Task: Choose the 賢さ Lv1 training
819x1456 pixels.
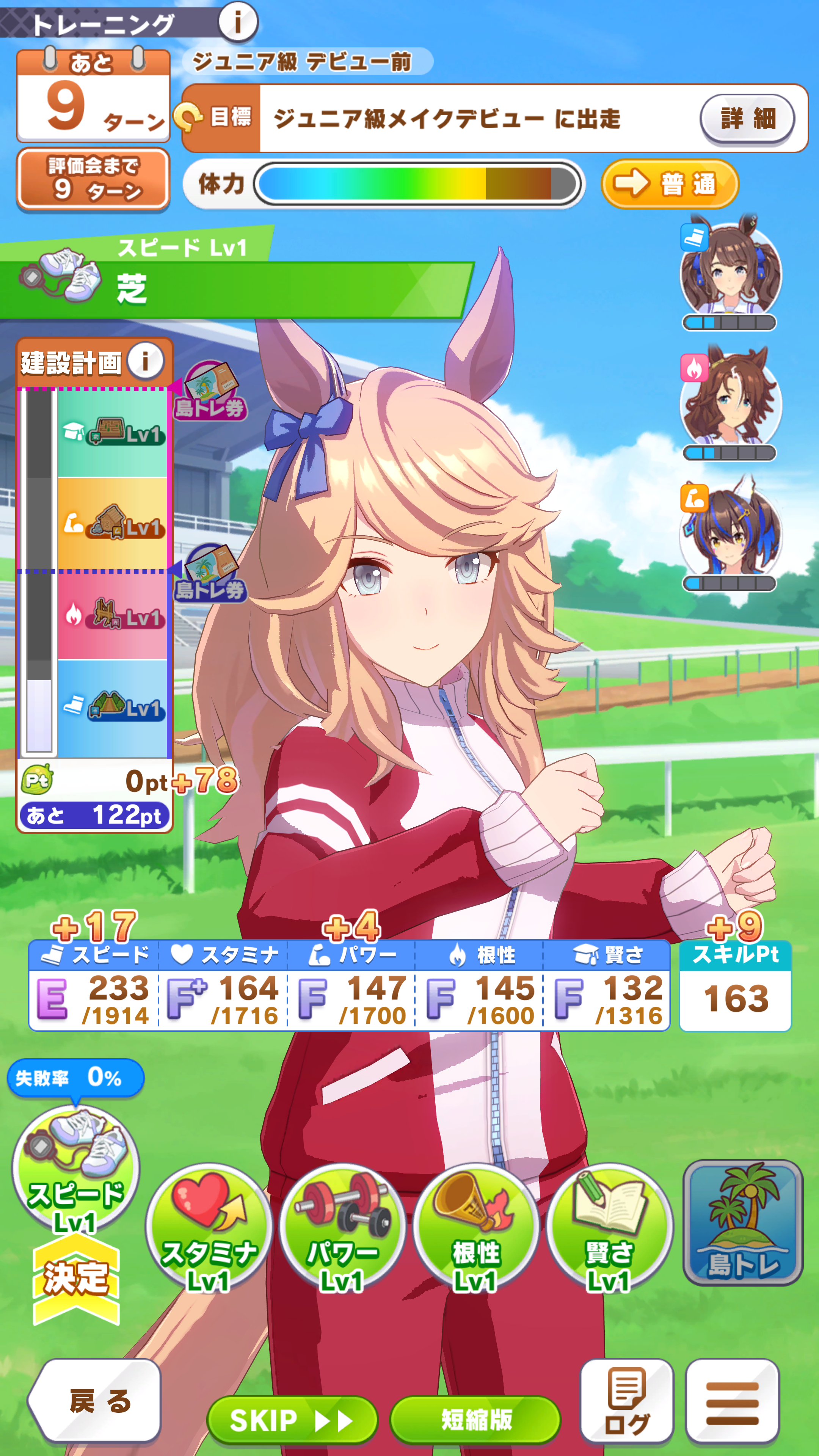Action: (609, 1229)
